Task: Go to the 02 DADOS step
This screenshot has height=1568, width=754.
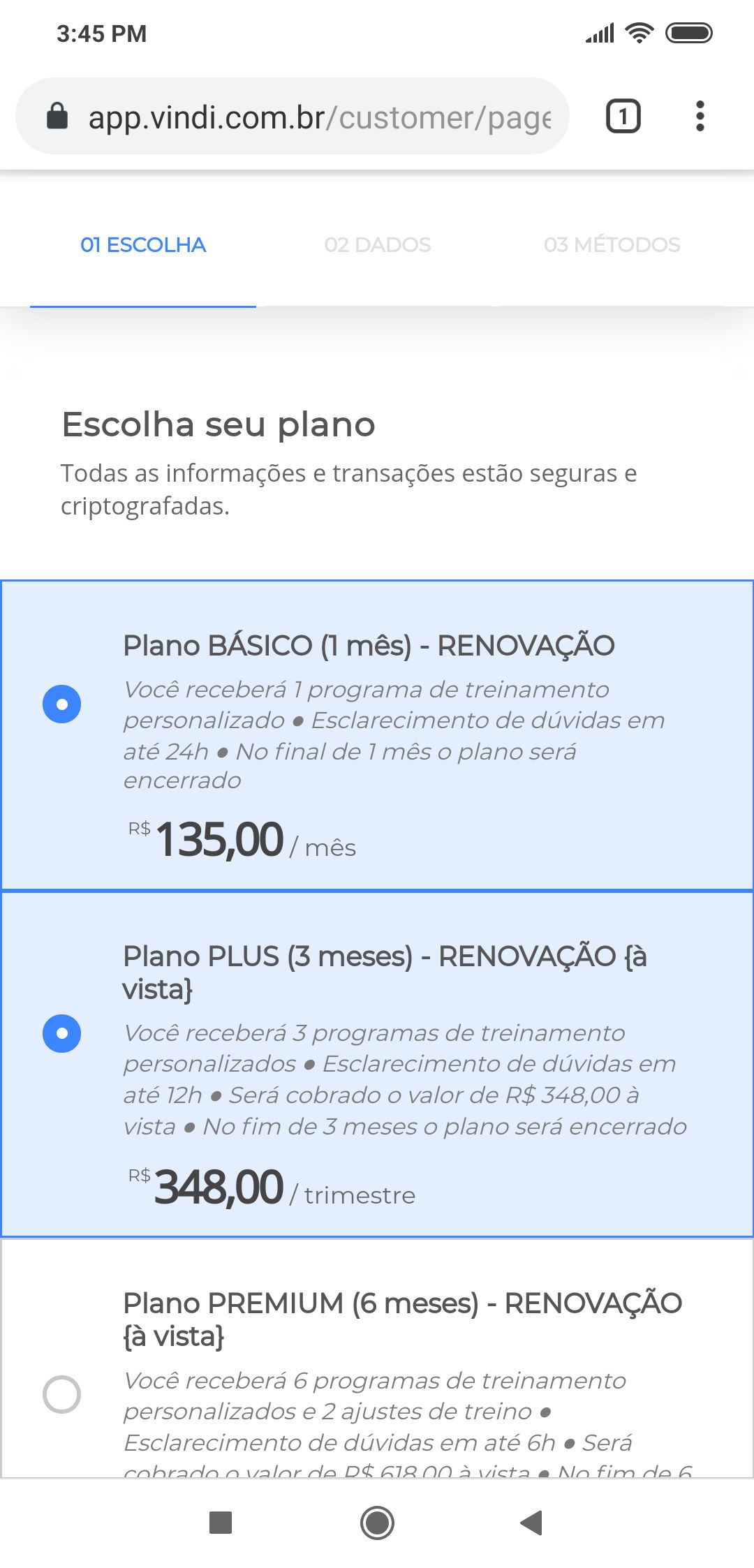Action: tap(377, 245)
